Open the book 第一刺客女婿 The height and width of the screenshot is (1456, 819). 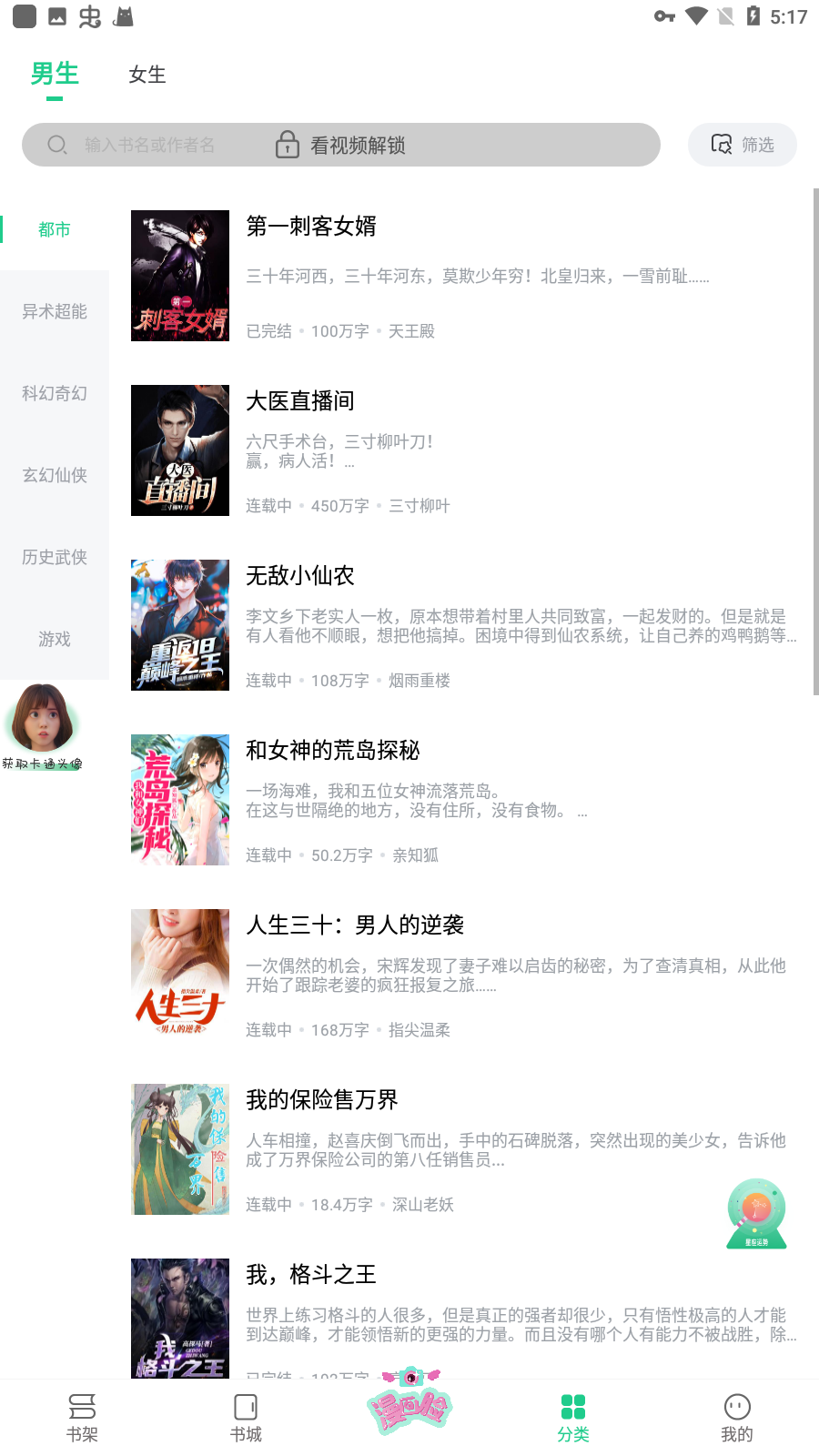click(x=311, y=227)
